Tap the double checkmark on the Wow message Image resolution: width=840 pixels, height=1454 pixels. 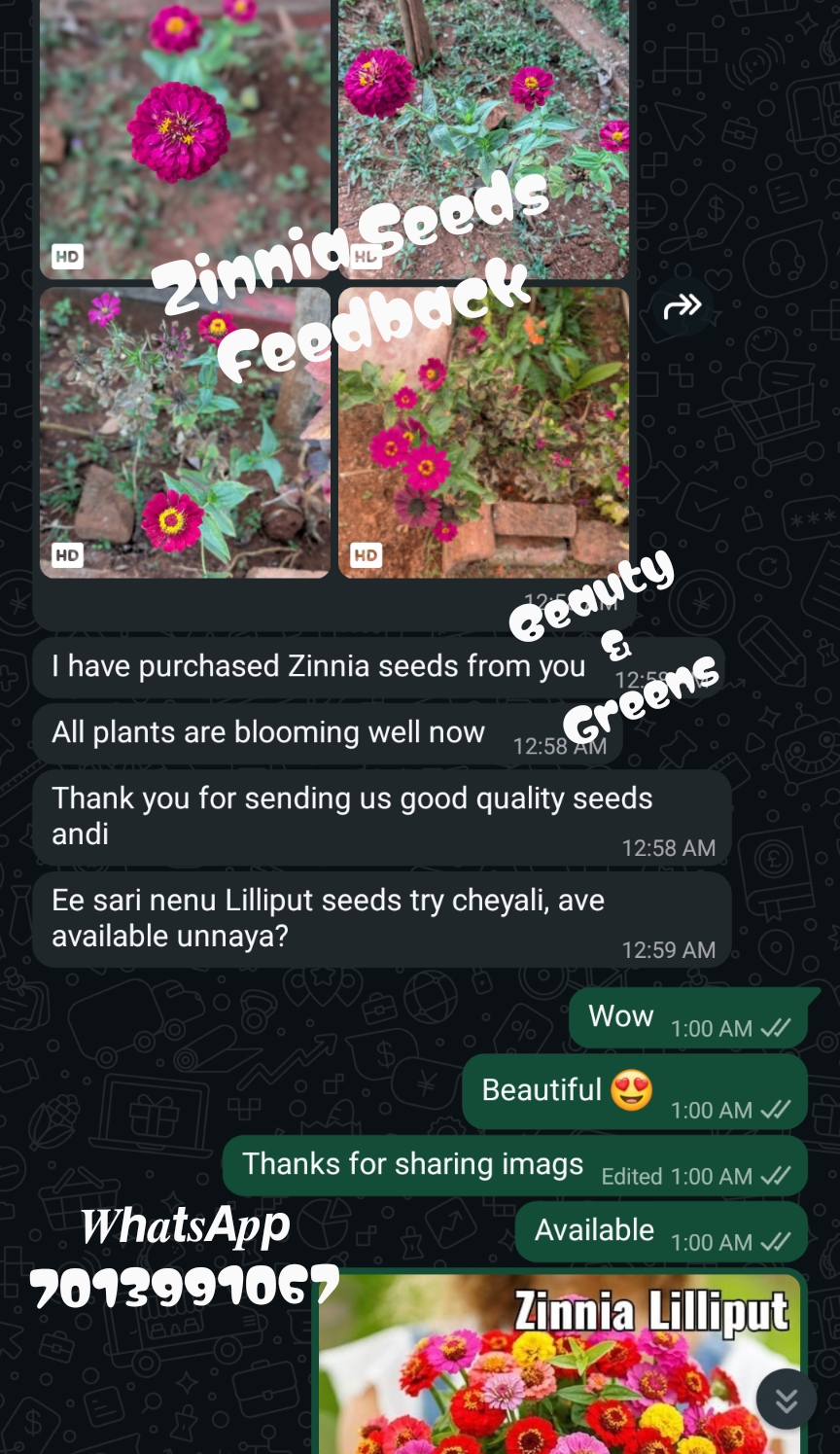click(x=778, y=1028)
